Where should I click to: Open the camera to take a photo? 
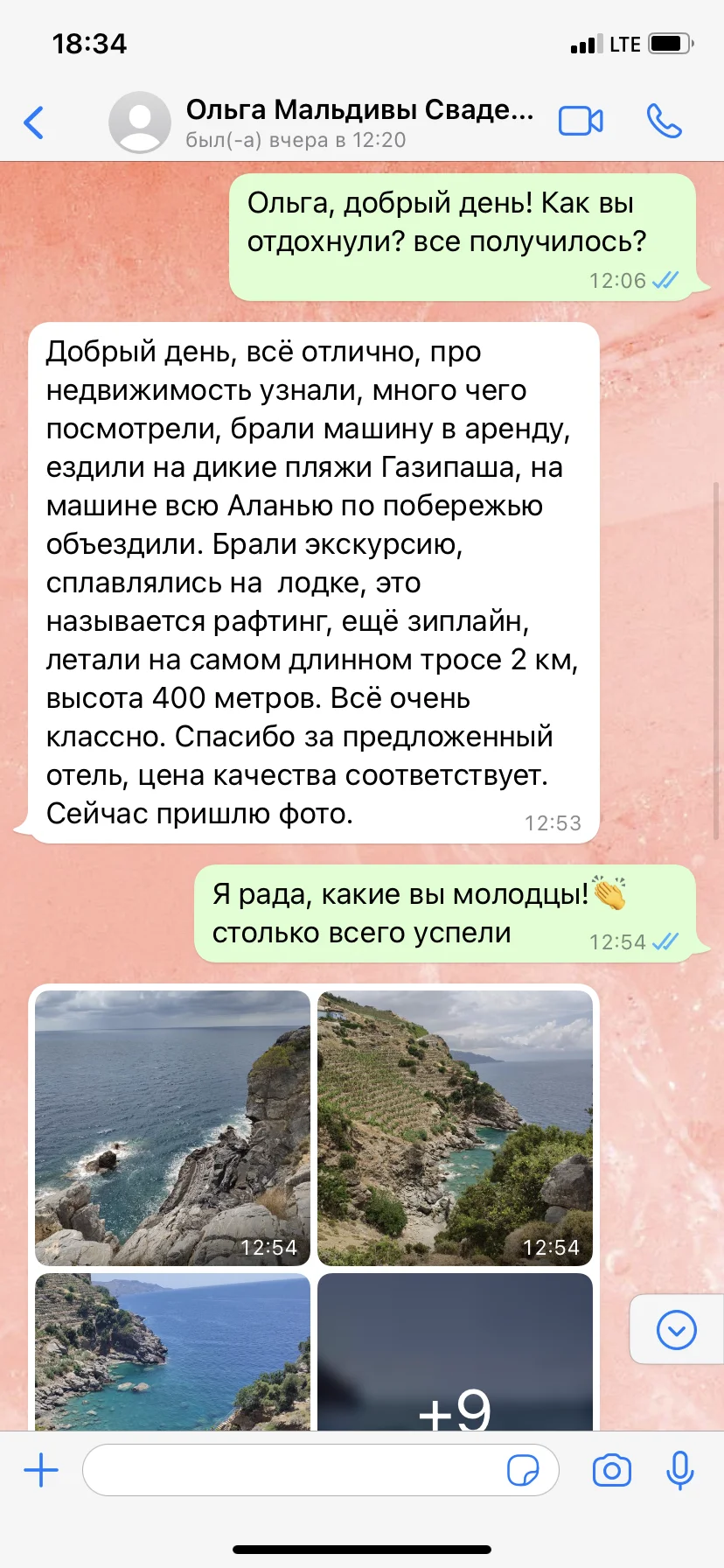[x=611, y=1470]
